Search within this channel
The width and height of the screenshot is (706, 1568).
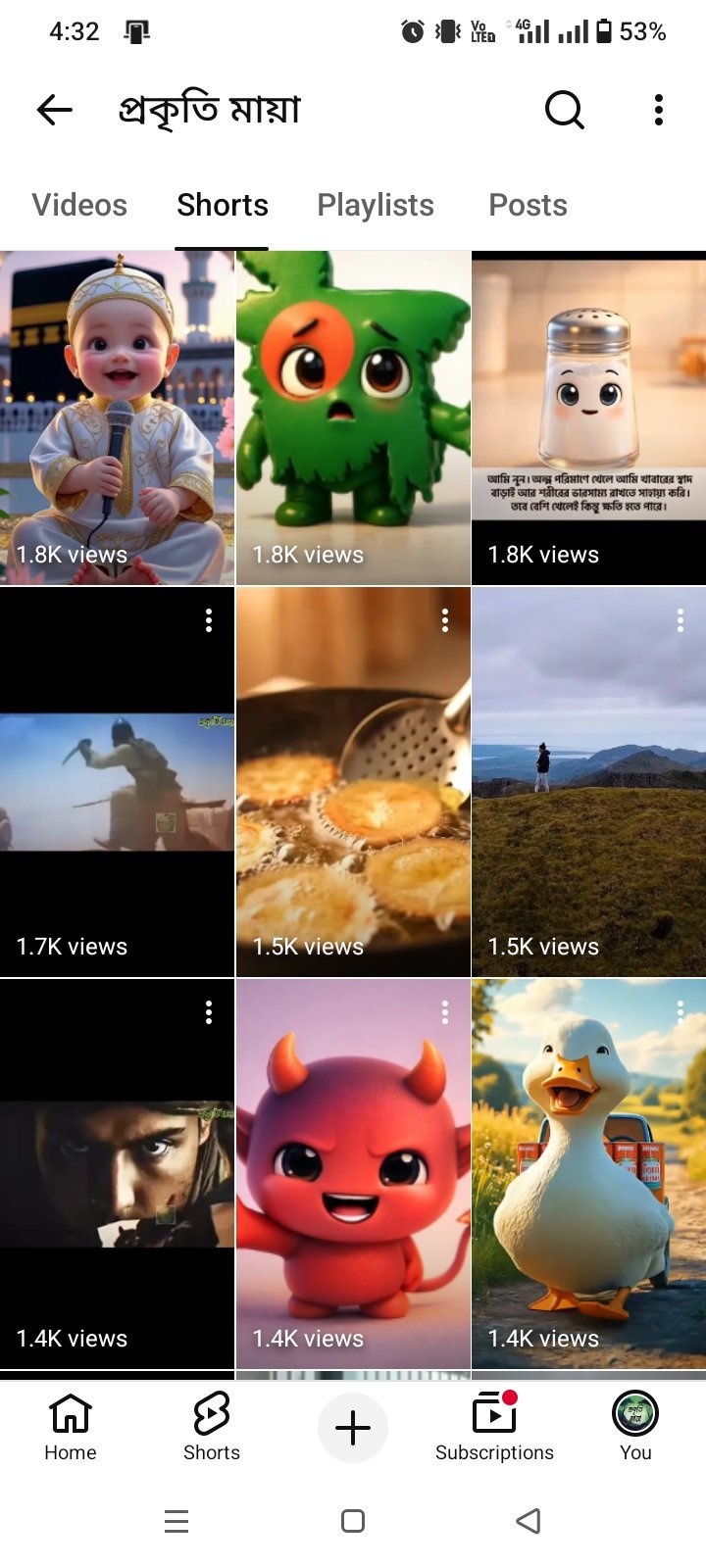[x=564, y=110]
